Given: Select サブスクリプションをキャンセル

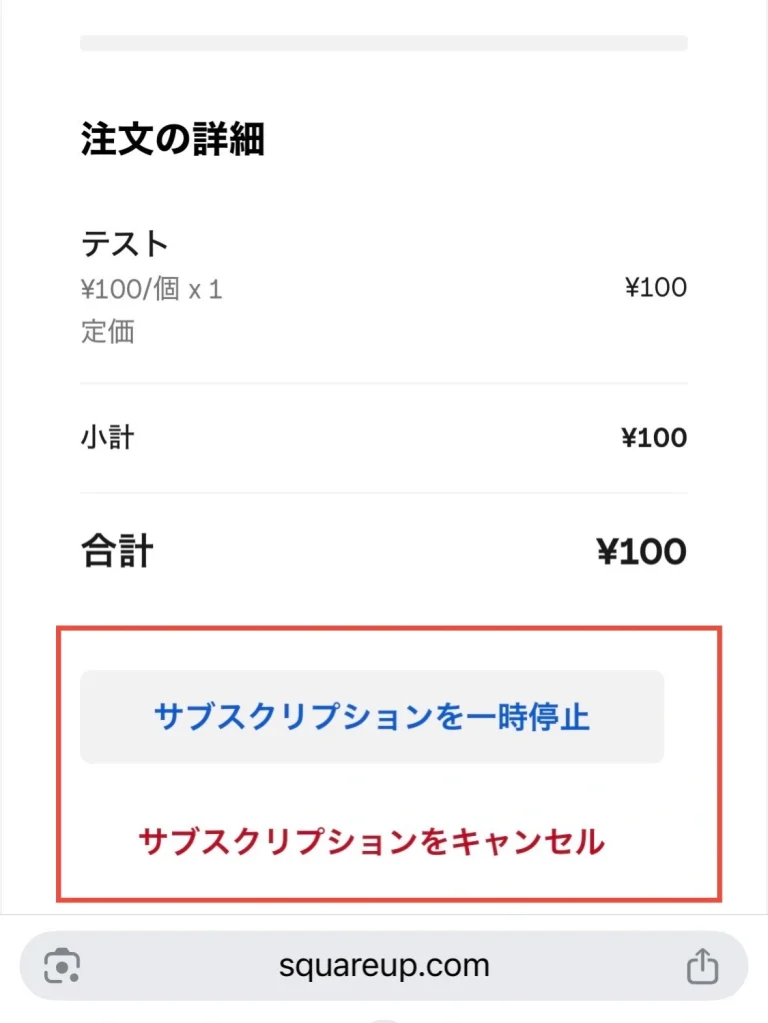Looking at the screenshot, I should point(372,842).
